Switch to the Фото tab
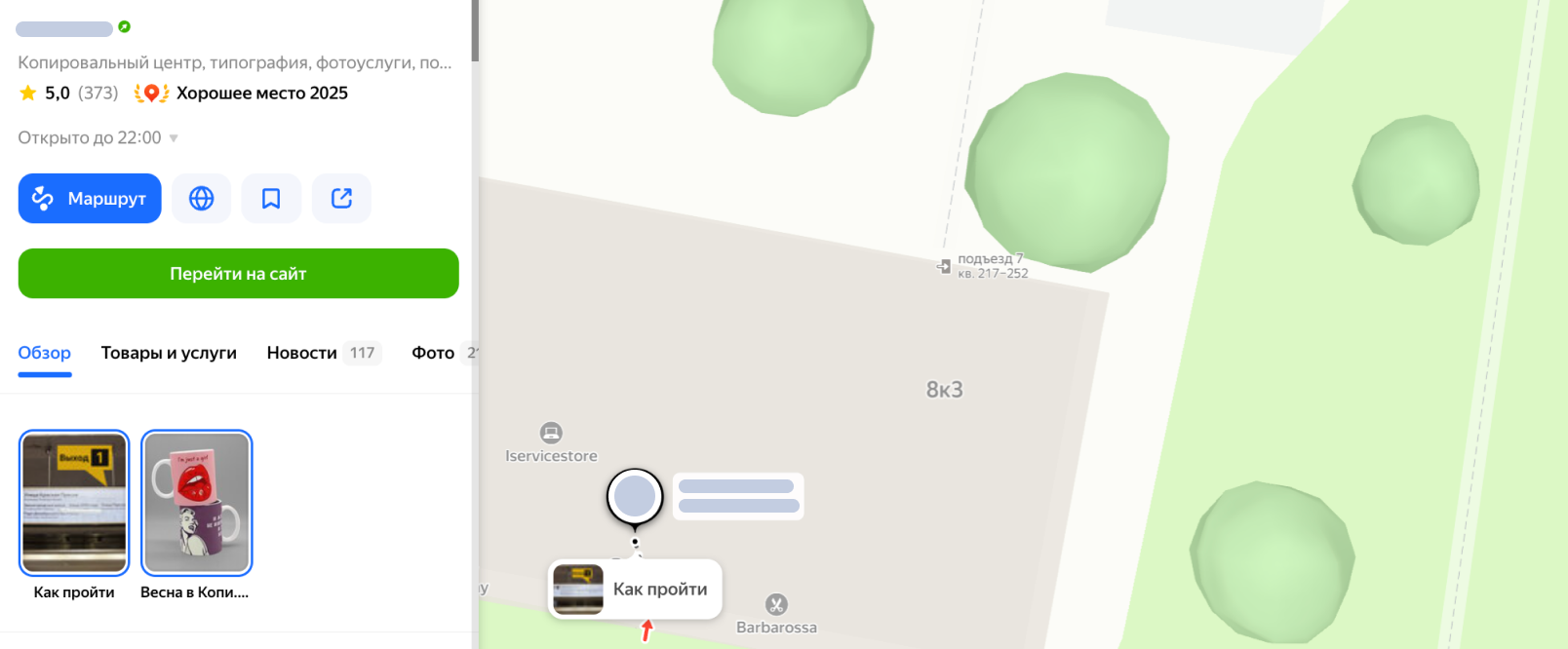The height and width of the screenshot is (649, 1568). tap(433, 353)
